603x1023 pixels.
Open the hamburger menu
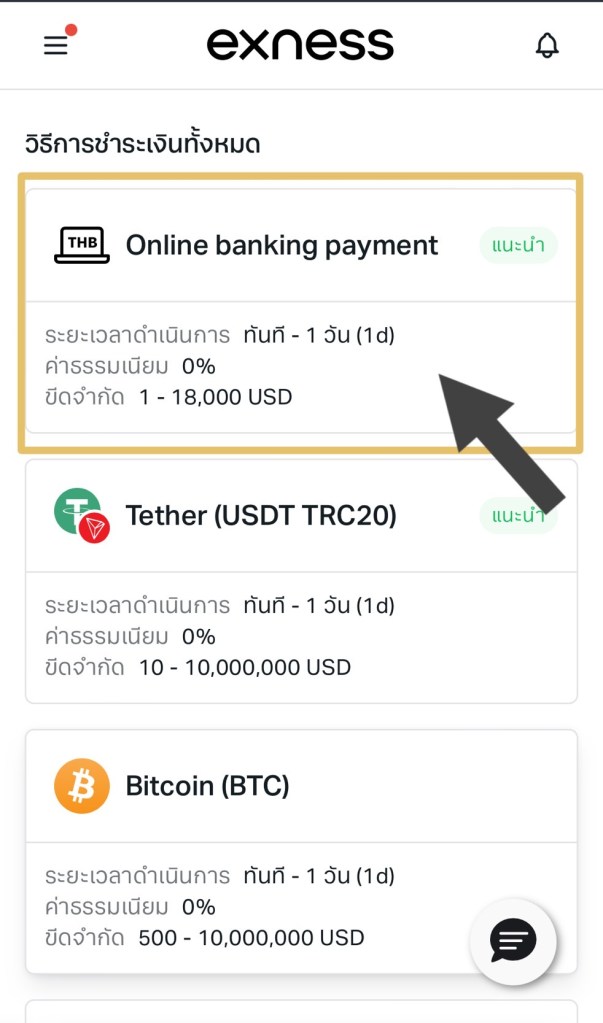56,45
